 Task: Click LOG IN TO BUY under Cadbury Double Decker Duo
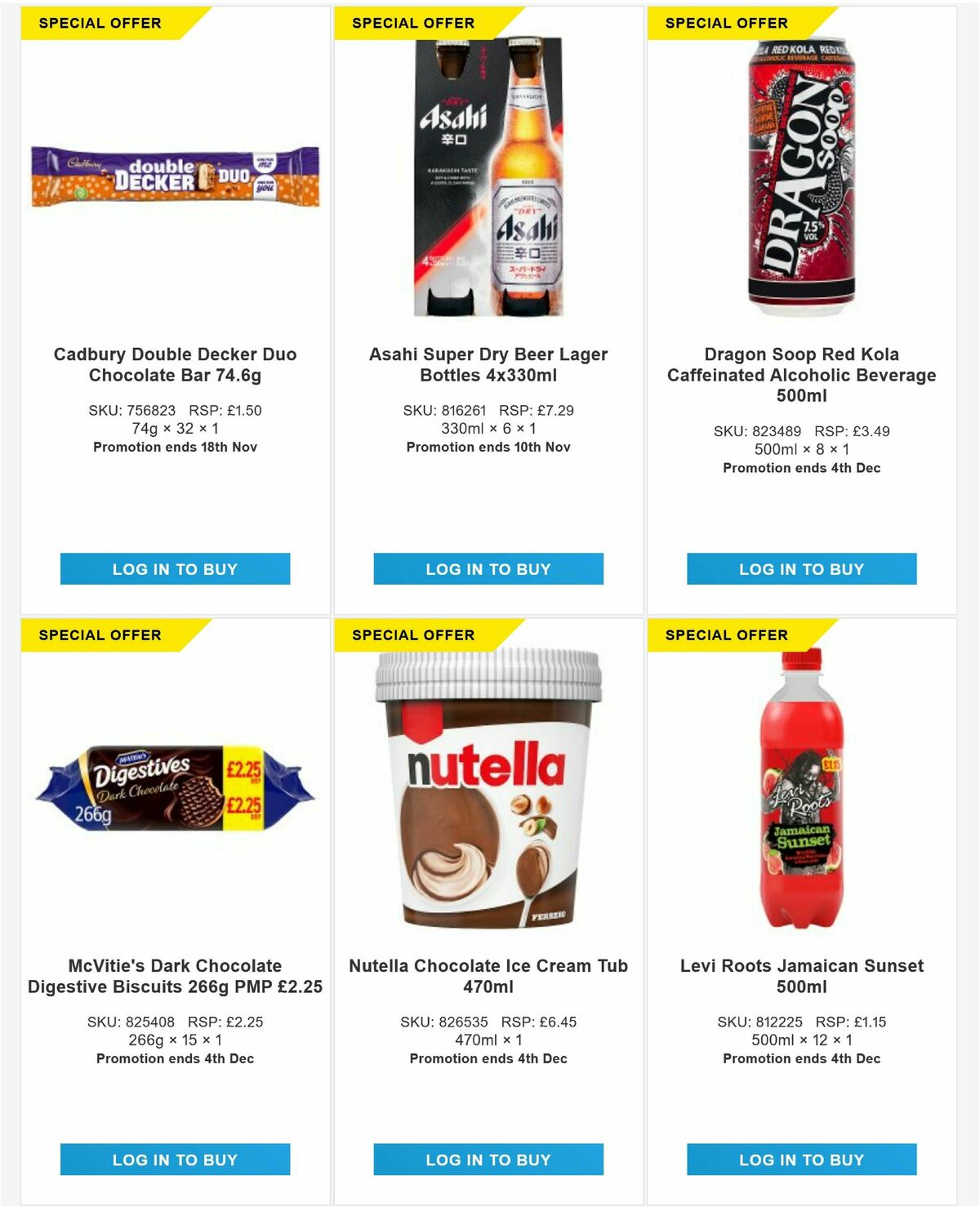pyautogui.click(x=175, y=569)
